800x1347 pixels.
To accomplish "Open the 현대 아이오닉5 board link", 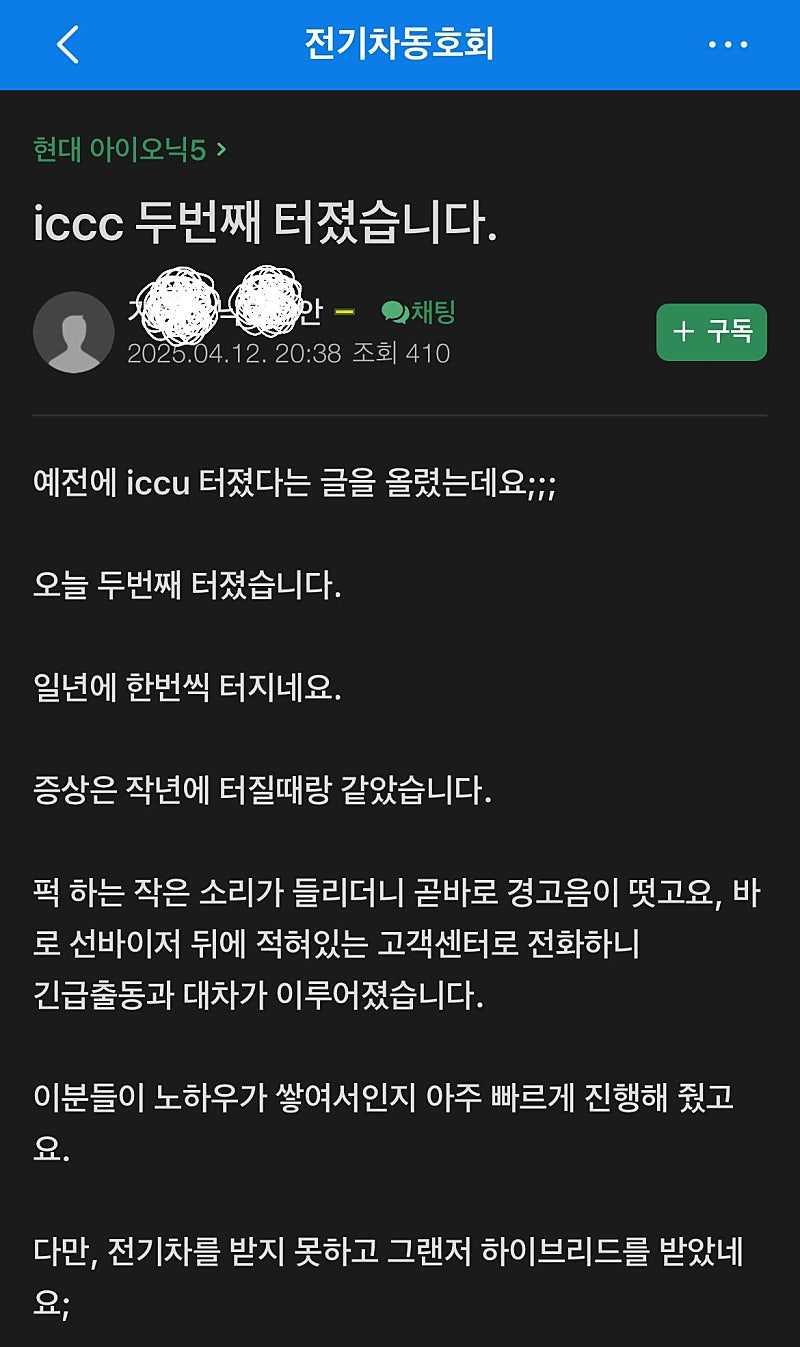I will pyautogui.click(x=129, y=151).
